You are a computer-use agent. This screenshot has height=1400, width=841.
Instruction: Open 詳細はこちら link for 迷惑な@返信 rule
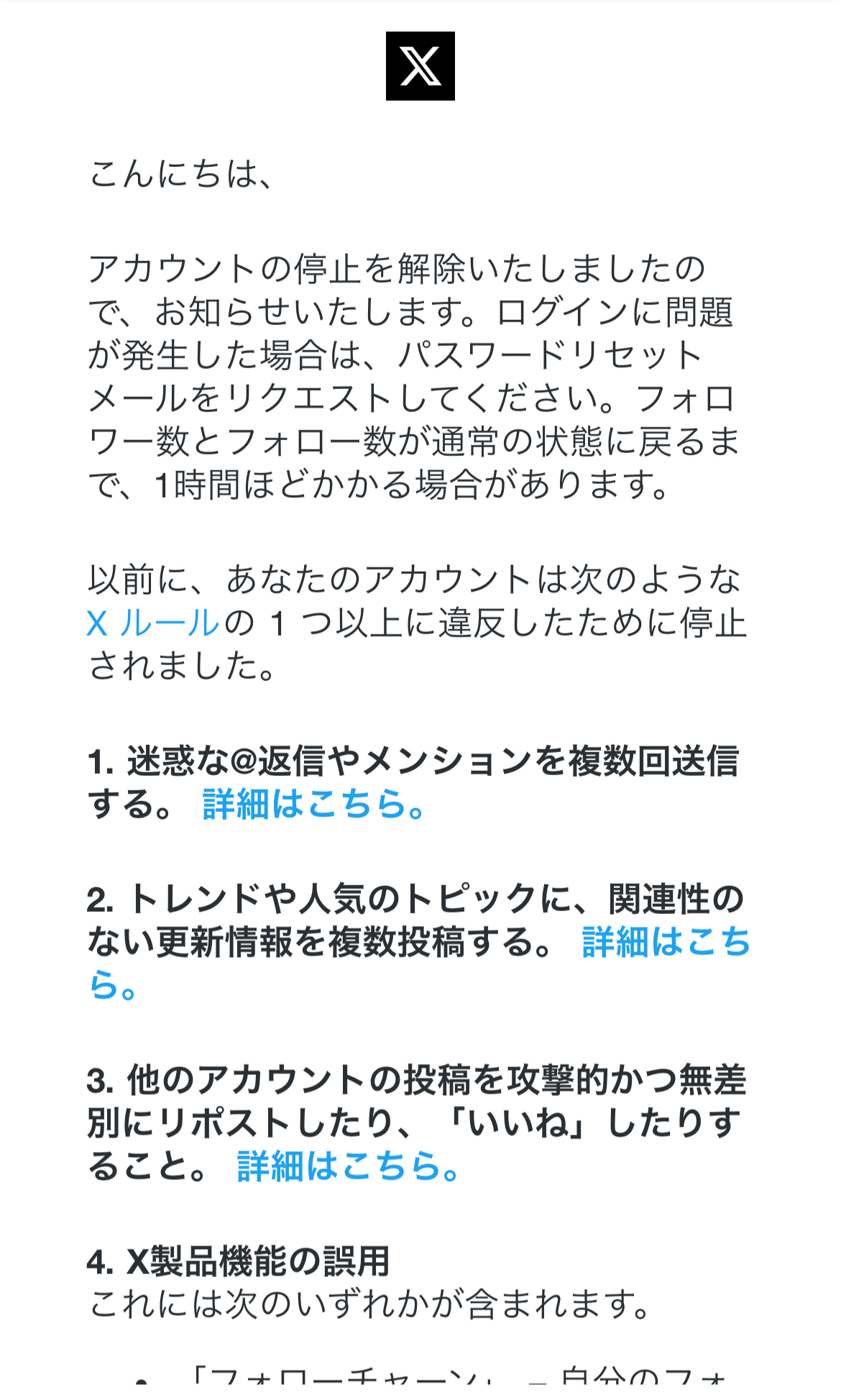pyautogui.click(x=313, y=805)
